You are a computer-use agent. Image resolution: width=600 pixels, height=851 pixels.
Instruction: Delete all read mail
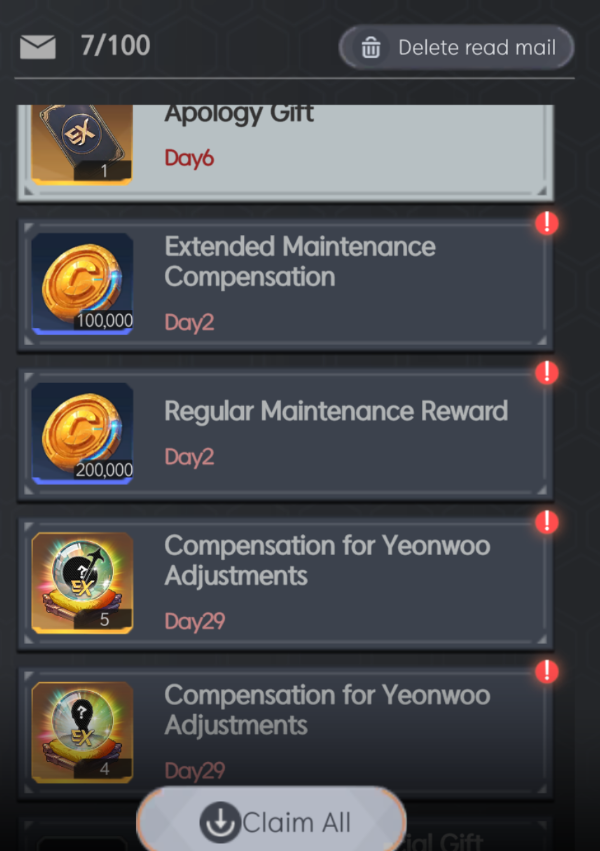tap(456, 48)
